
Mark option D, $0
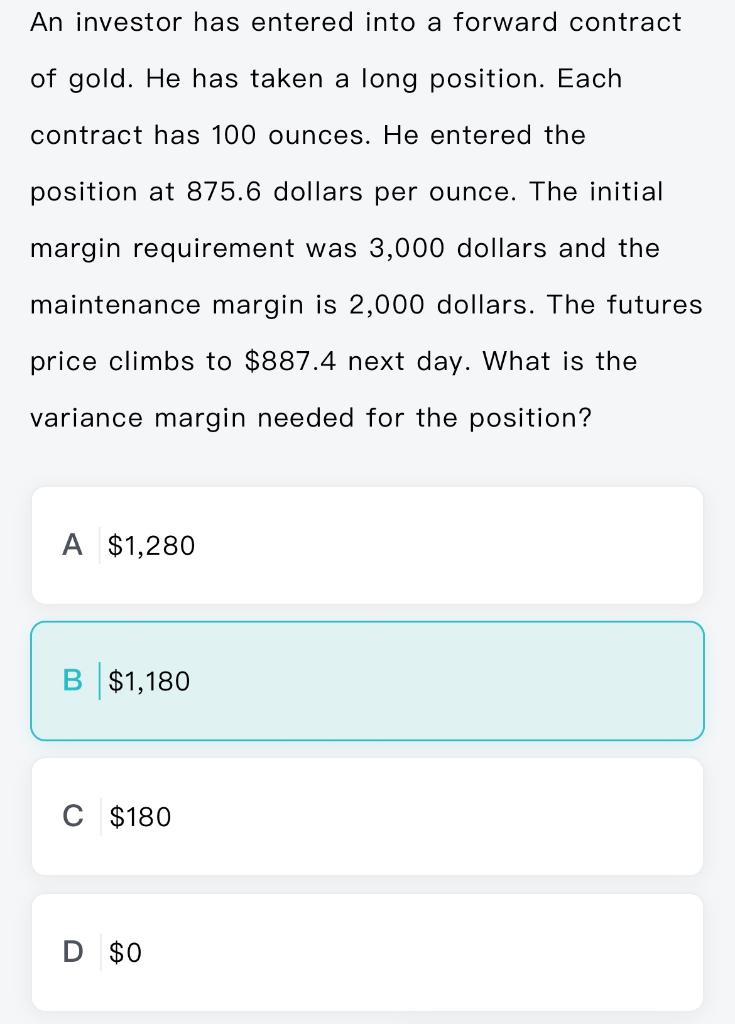point(367,952)
